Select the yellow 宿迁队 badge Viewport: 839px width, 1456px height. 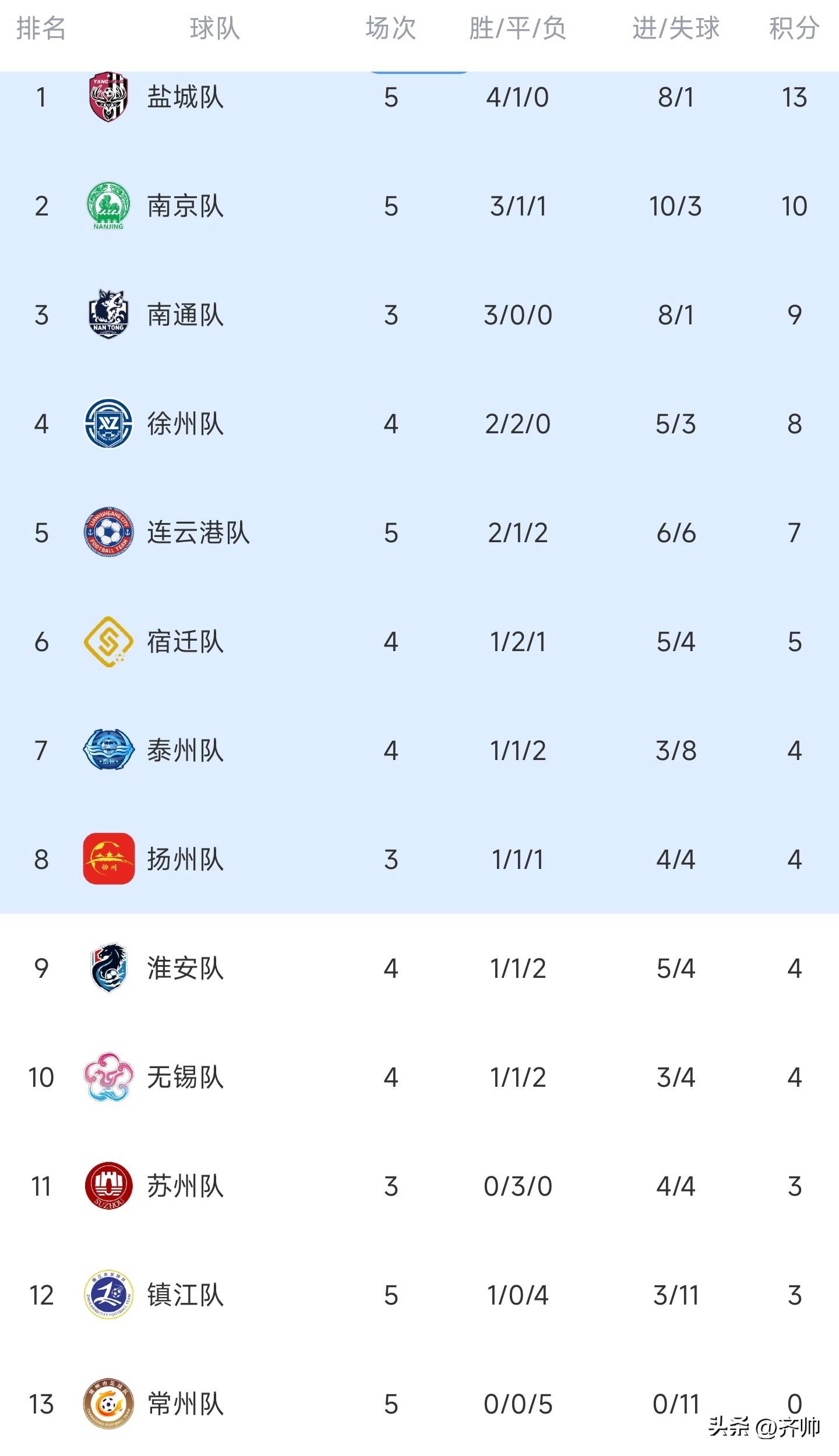click(108, 641)
